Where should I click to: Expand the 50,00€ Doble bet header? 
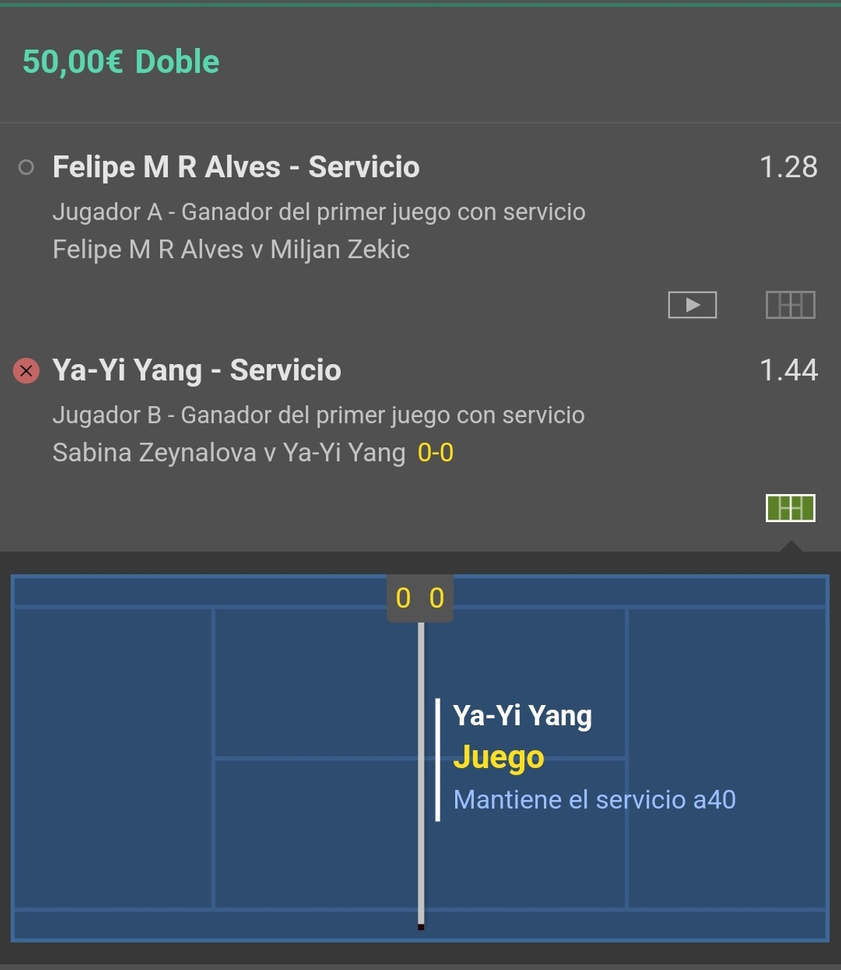(x=121, y=62)
